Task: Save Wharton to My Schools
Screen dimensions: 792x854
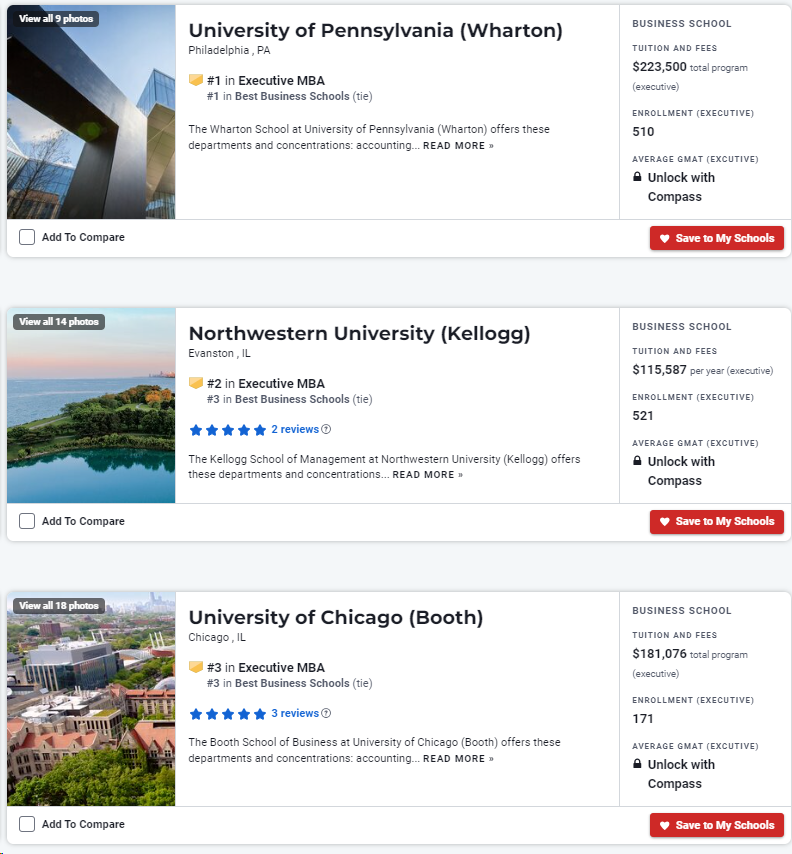Action: point(716,238)
